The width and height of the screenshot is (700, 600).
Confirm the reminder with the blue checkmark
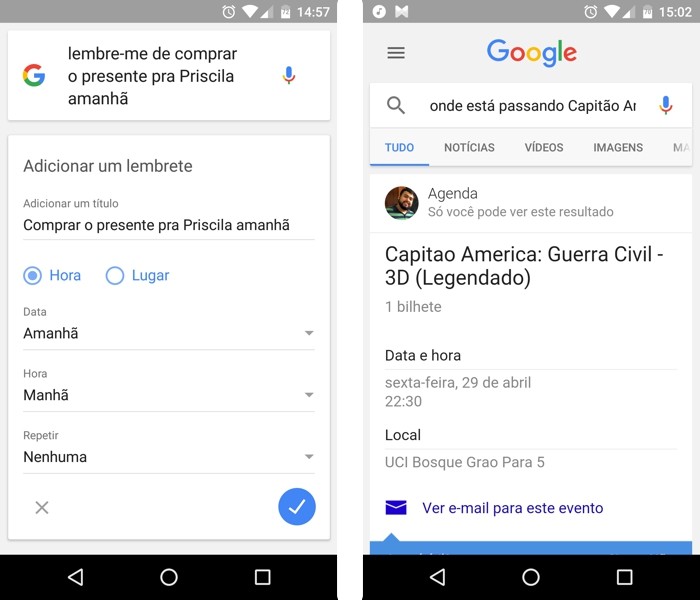(296, 507)
